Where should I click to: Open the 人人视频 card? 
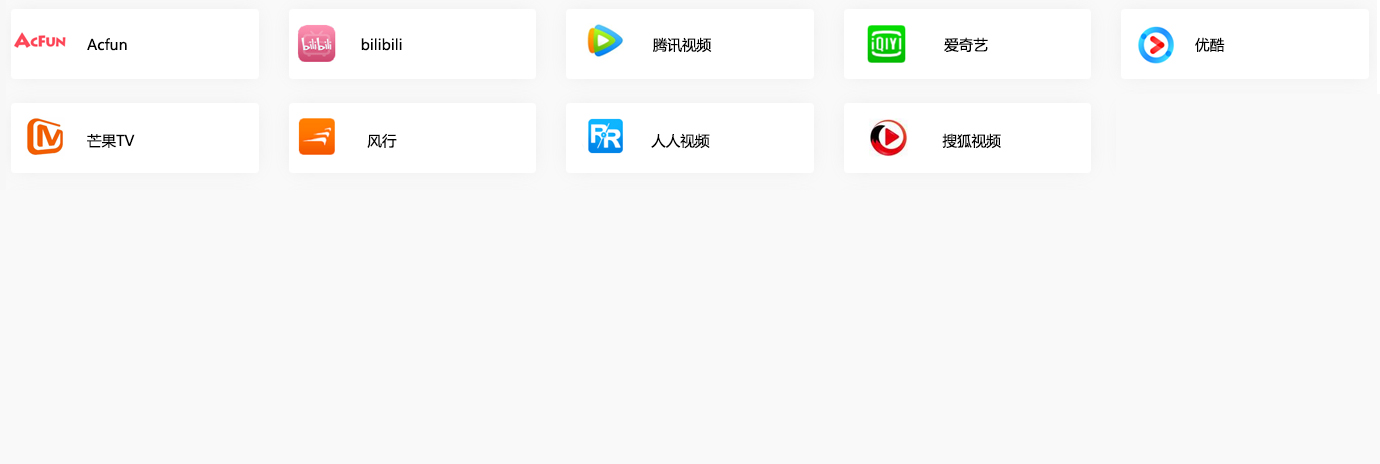[x=689, y=138]
